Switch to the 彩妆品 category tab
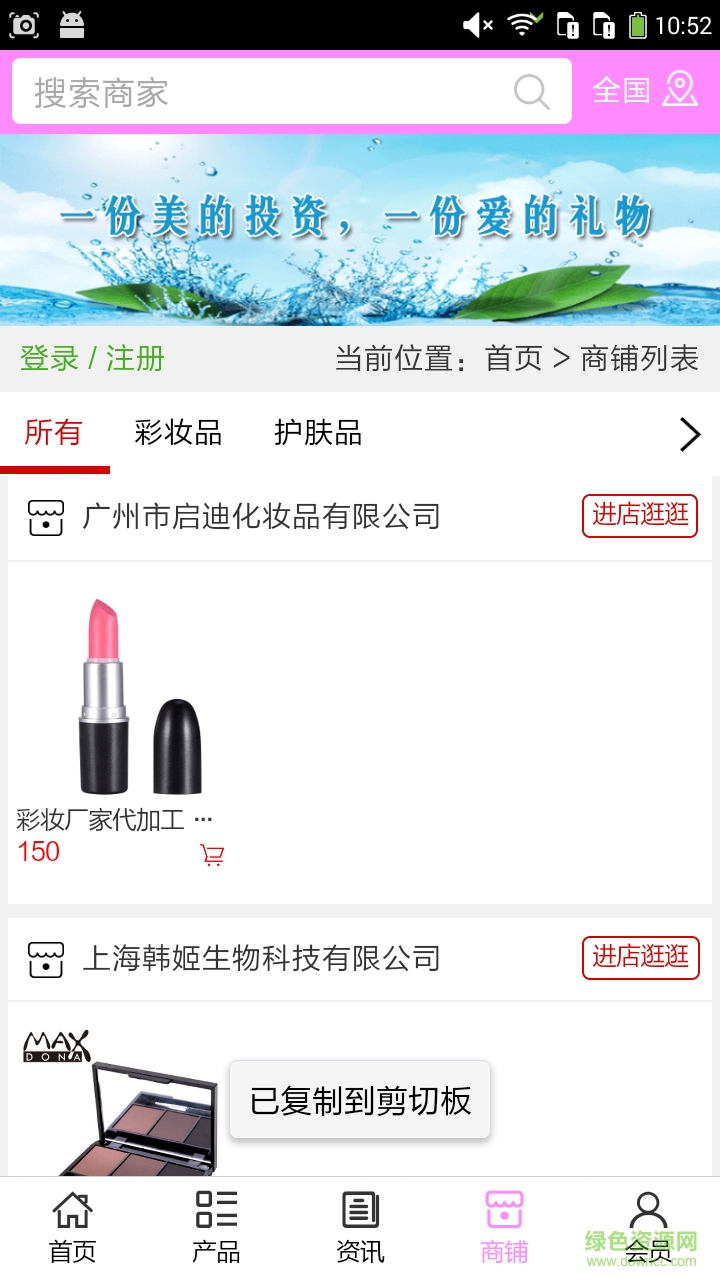720x1280 pixels. (177, 433)
